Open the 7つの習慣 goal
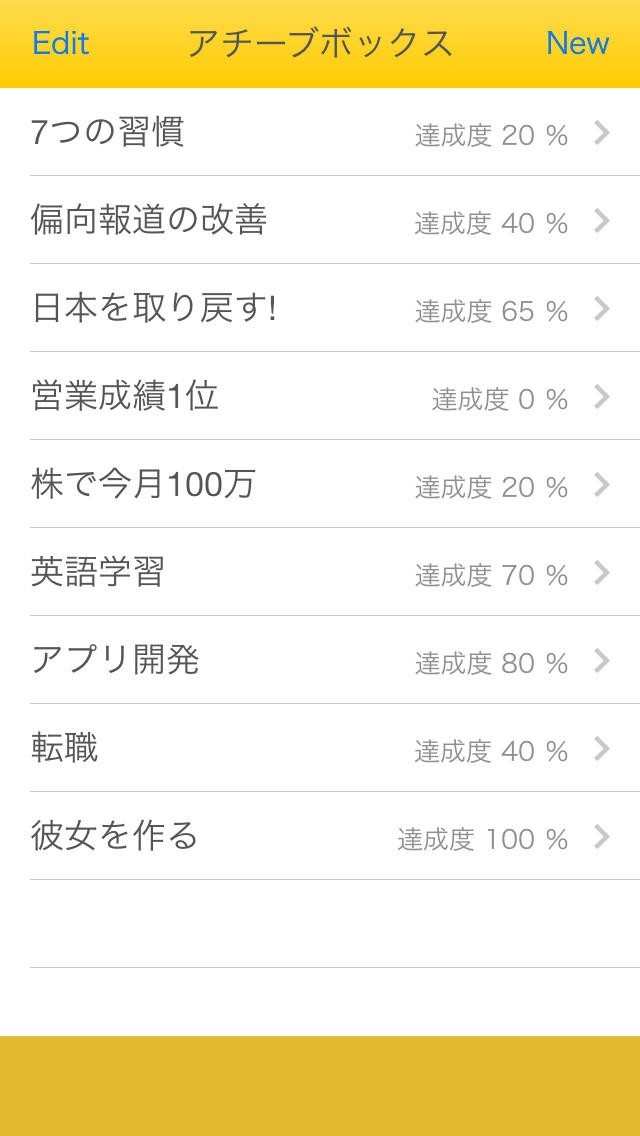Viewport: 640px width, 1136px height. (x=320, y=132)
